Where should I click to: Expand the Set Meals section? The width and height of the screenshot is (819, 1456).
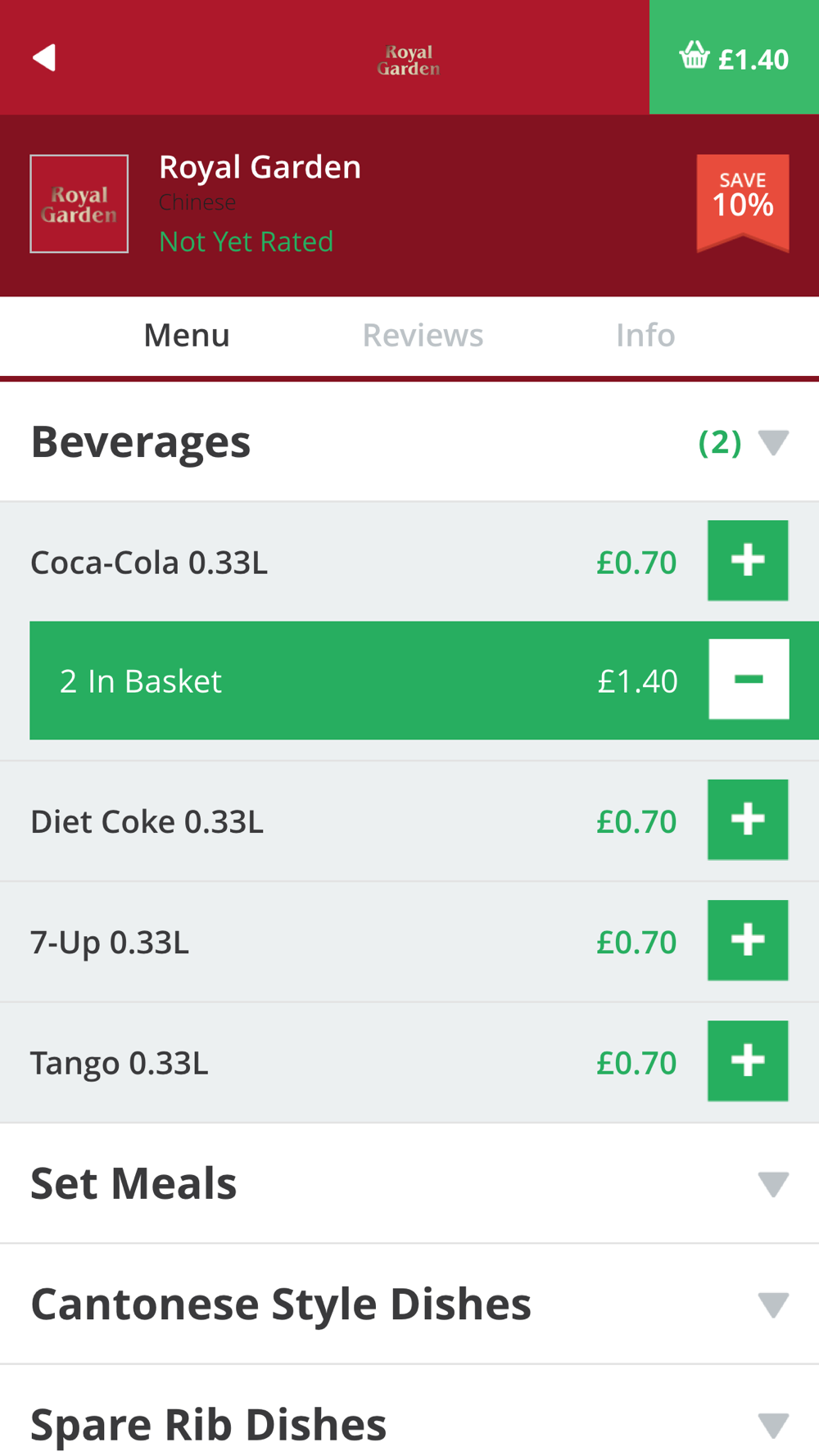pos(409,1183)
